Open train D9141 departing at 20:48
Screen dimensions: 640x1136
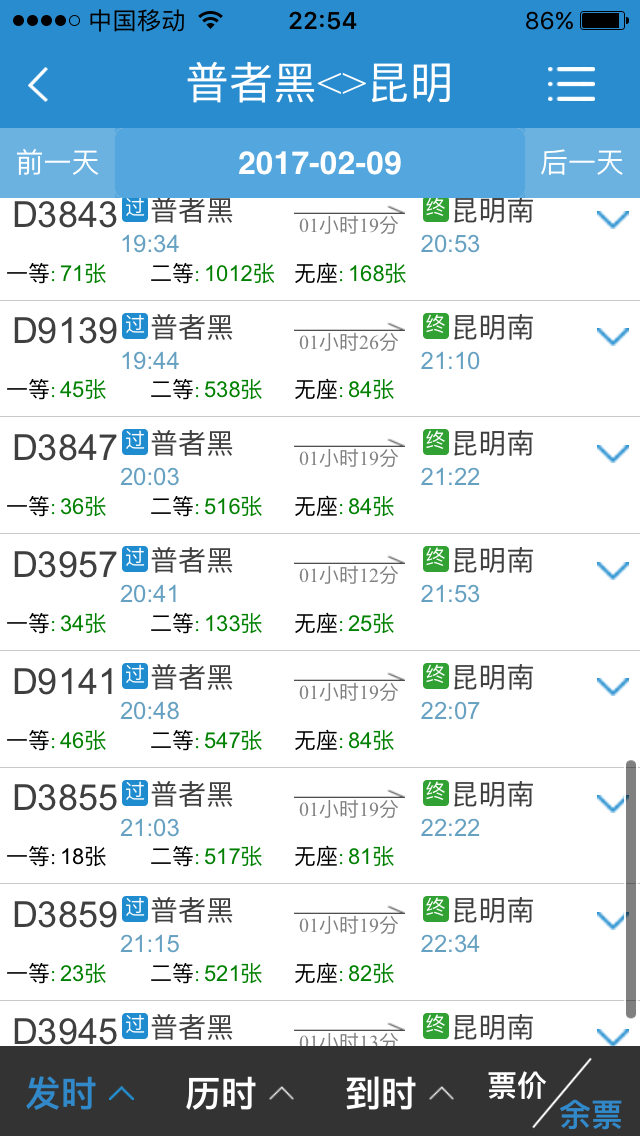pos(320,709)
